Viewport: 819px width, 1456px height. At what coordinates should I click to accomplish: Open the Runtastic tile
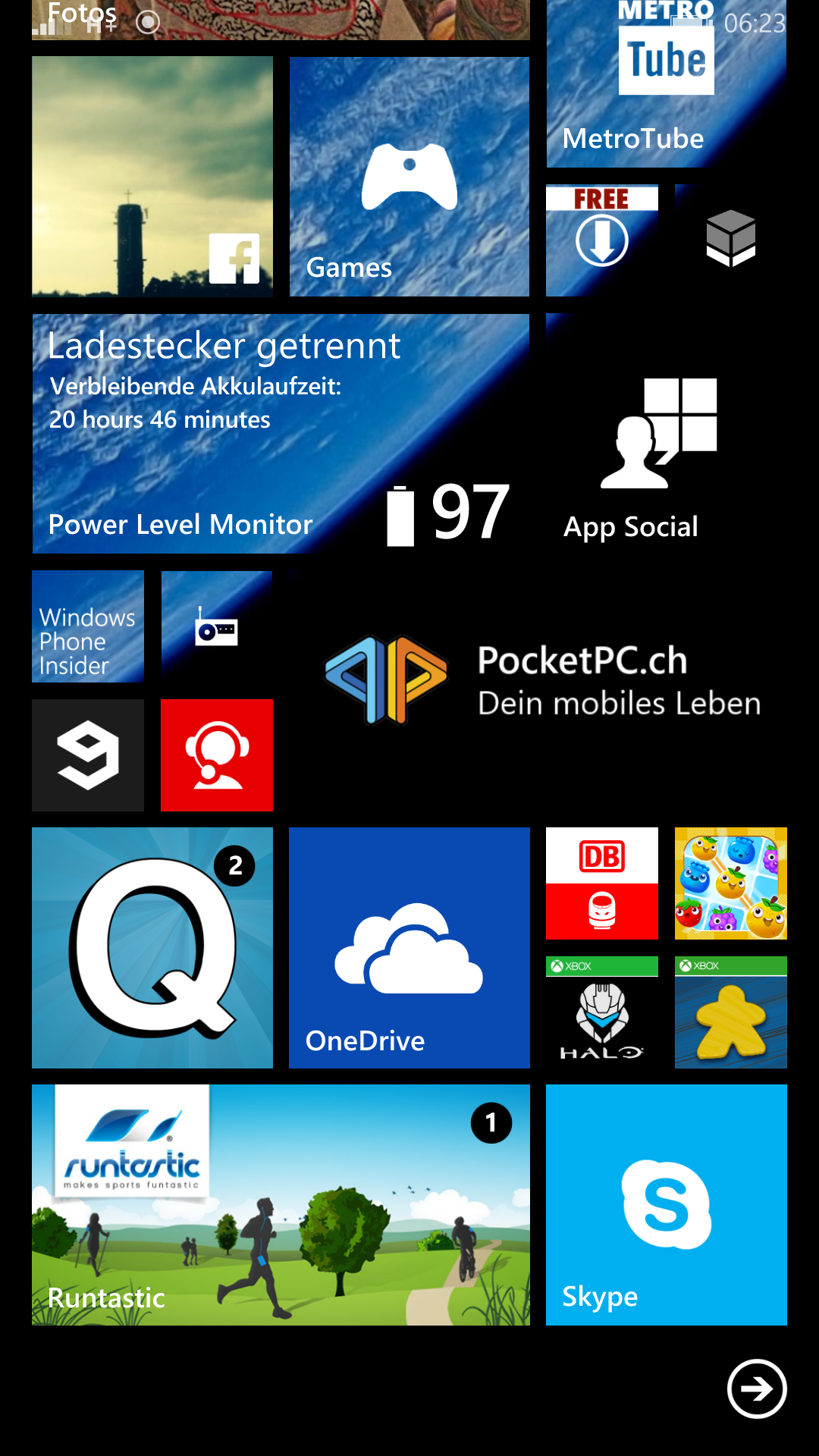281,1205
